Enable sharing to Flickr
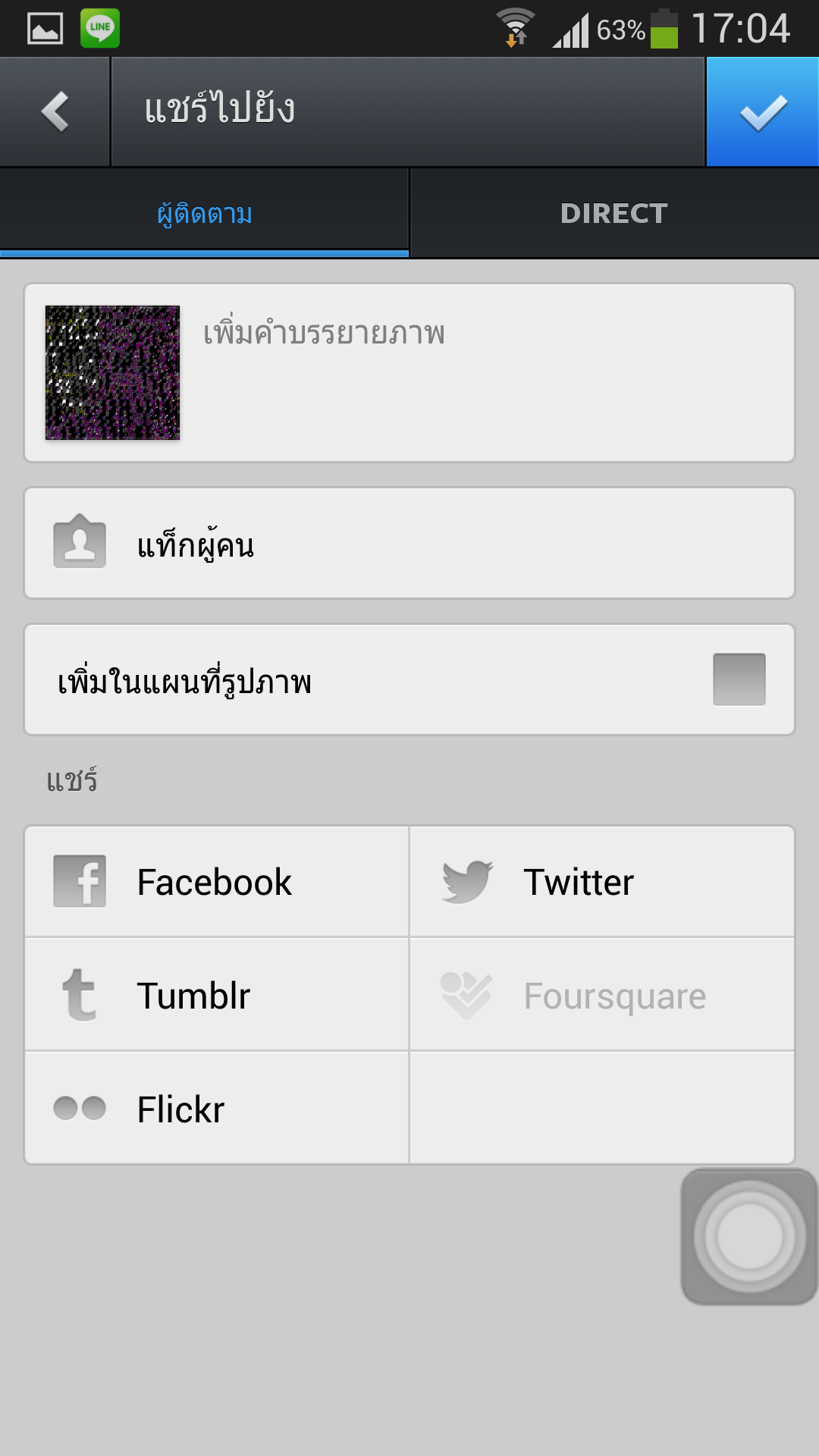The width and height of the screenshot is (819, 1456). [x=217, y=1109]
